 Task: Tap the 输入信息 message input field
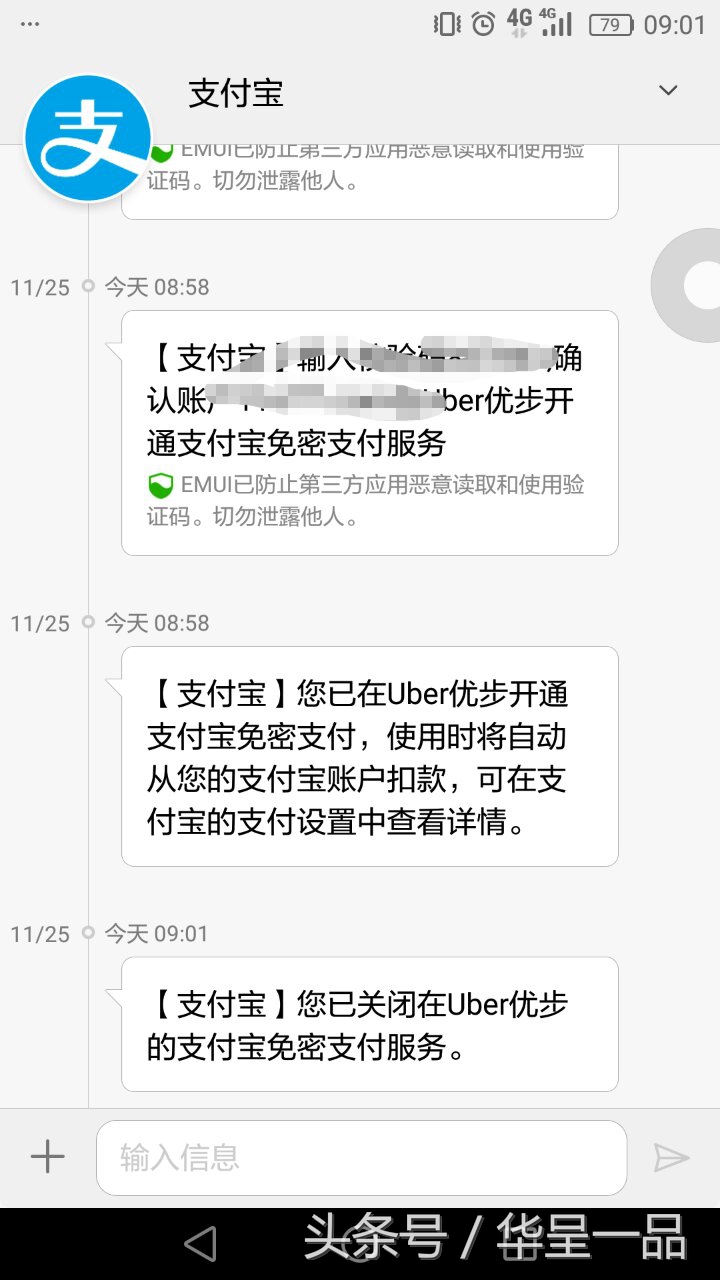360,1157
